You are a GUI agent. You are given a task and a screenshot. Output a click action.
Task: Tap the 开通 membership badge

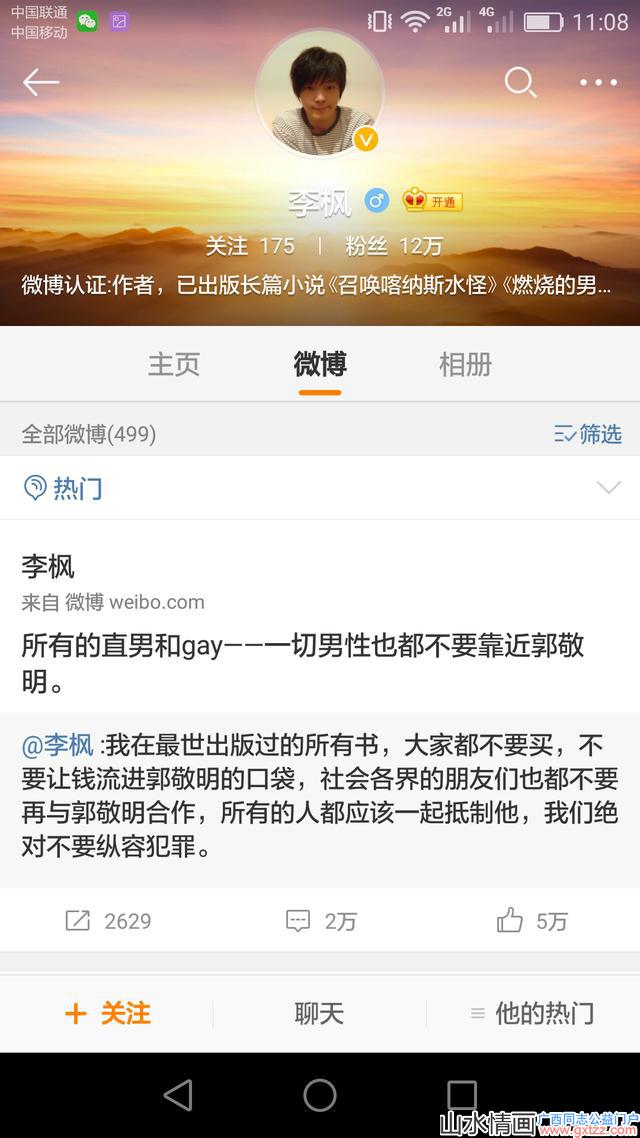pos(432,201)
